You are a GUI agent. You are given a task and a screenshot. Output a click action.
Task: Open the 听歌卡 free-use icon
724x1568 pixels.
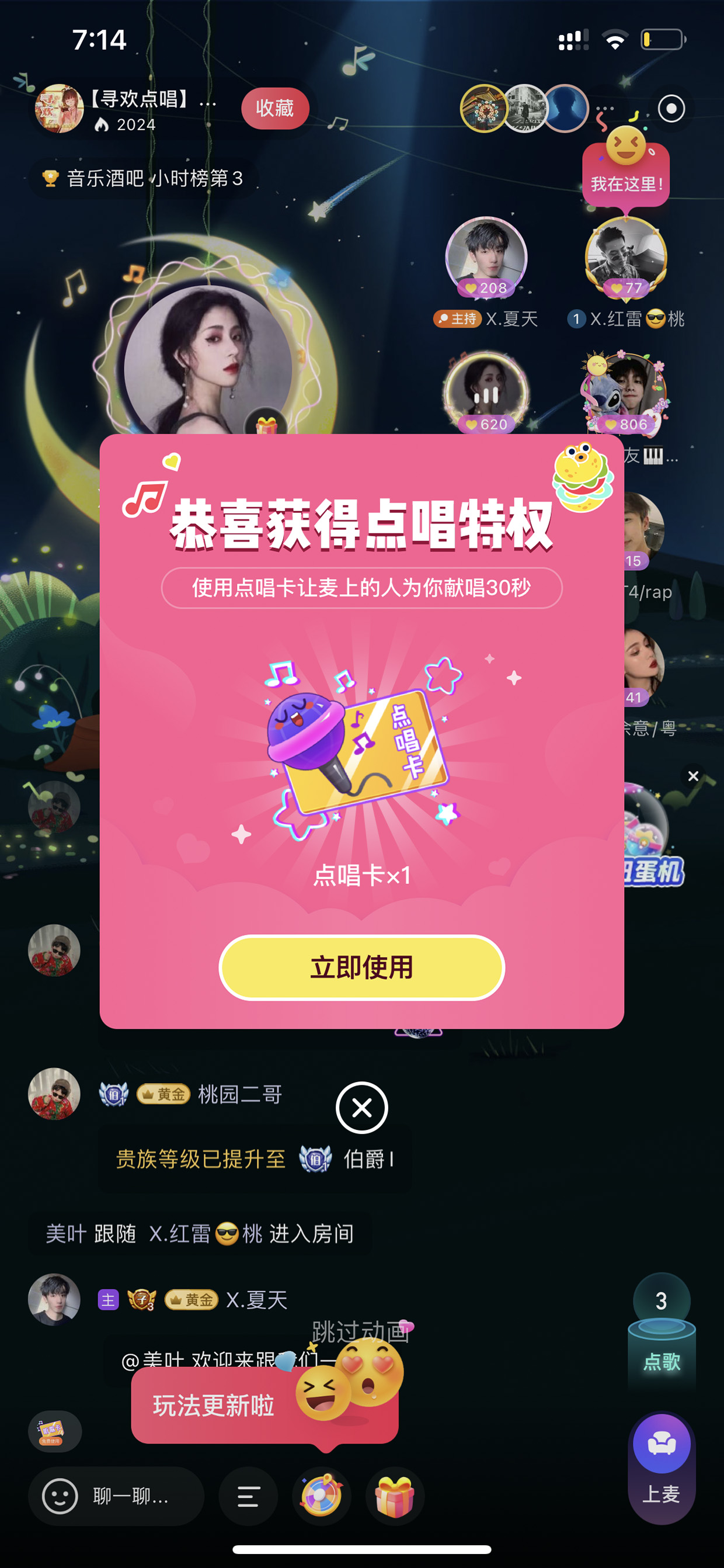(x=54, y=1432)
